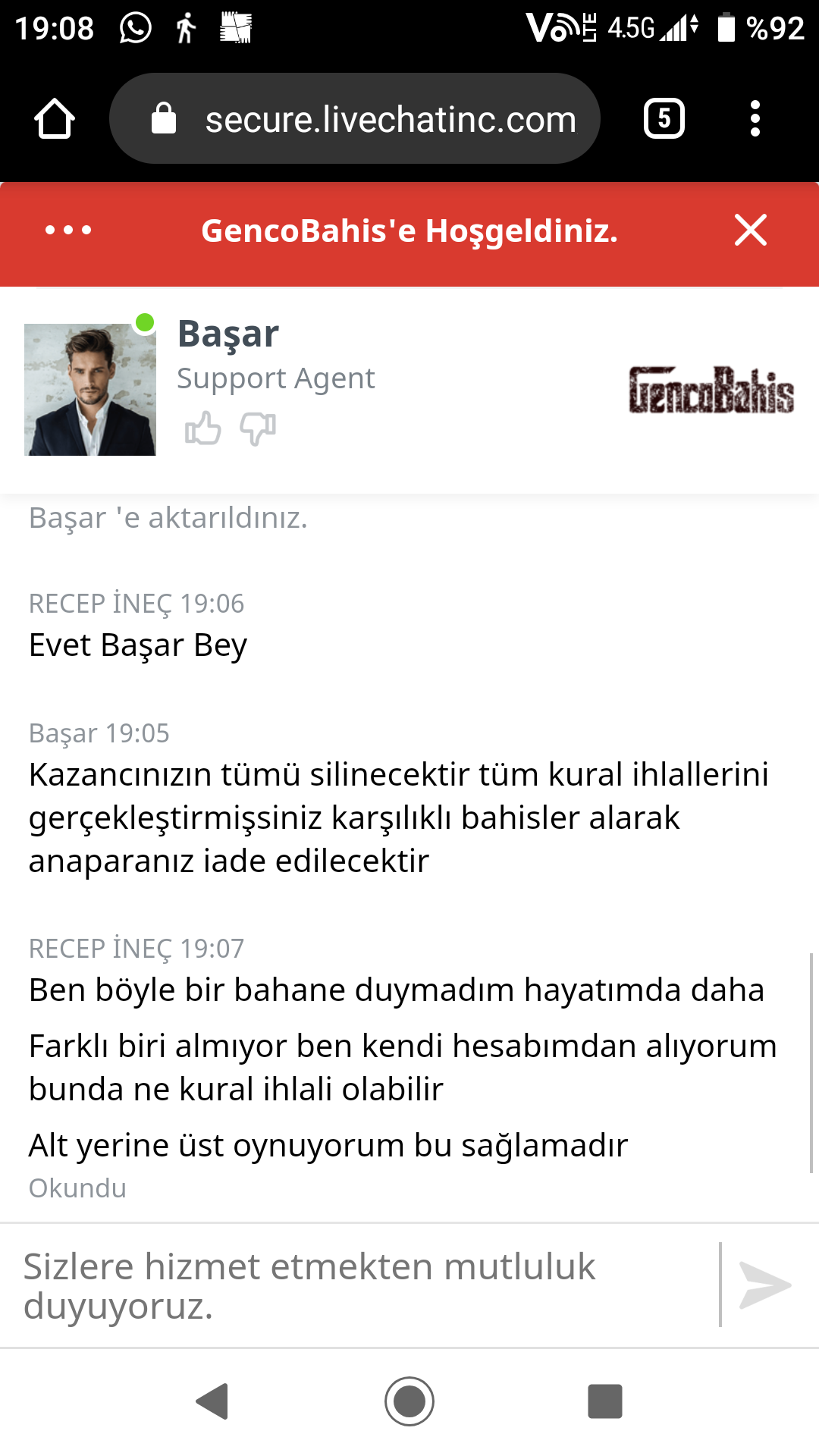This screenshot has width=819, height=1456.
Task: Rate agent Başar with thumbs down
Action: point(258,428)
